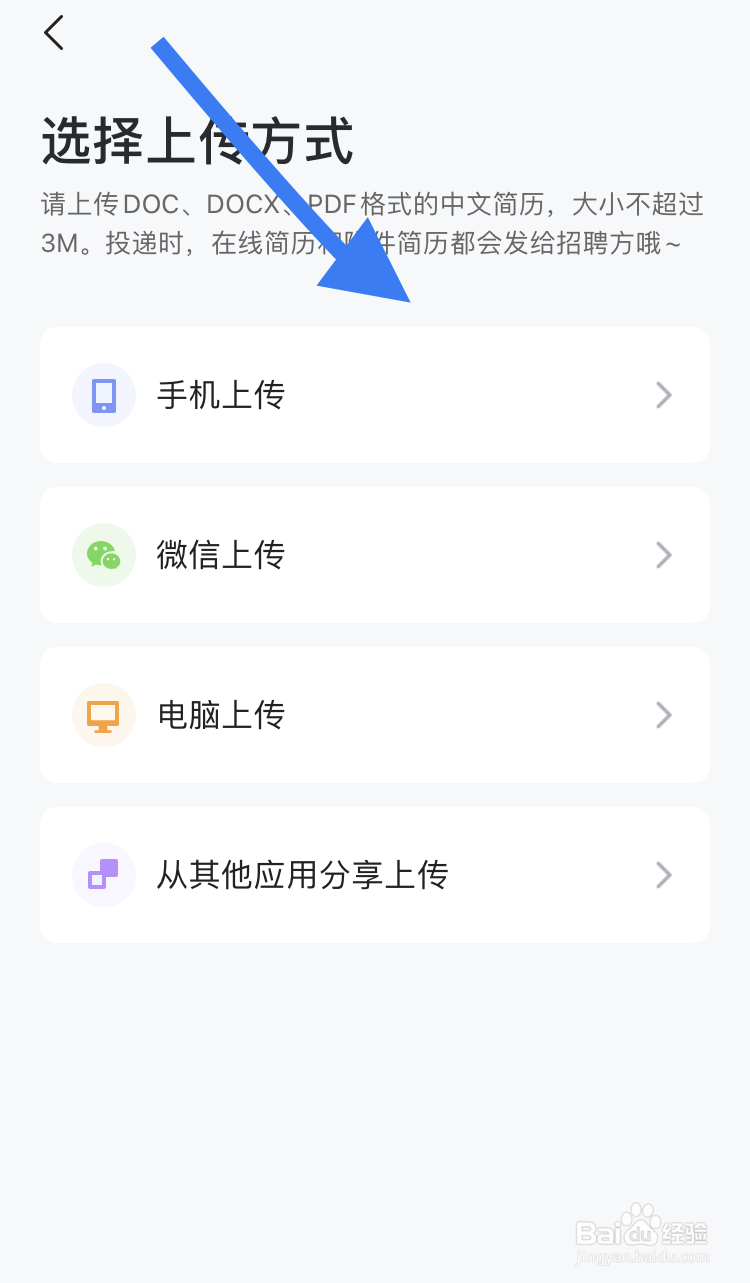Go back using the top-left arrow
750x1283 pixels.
coord(54,33)
